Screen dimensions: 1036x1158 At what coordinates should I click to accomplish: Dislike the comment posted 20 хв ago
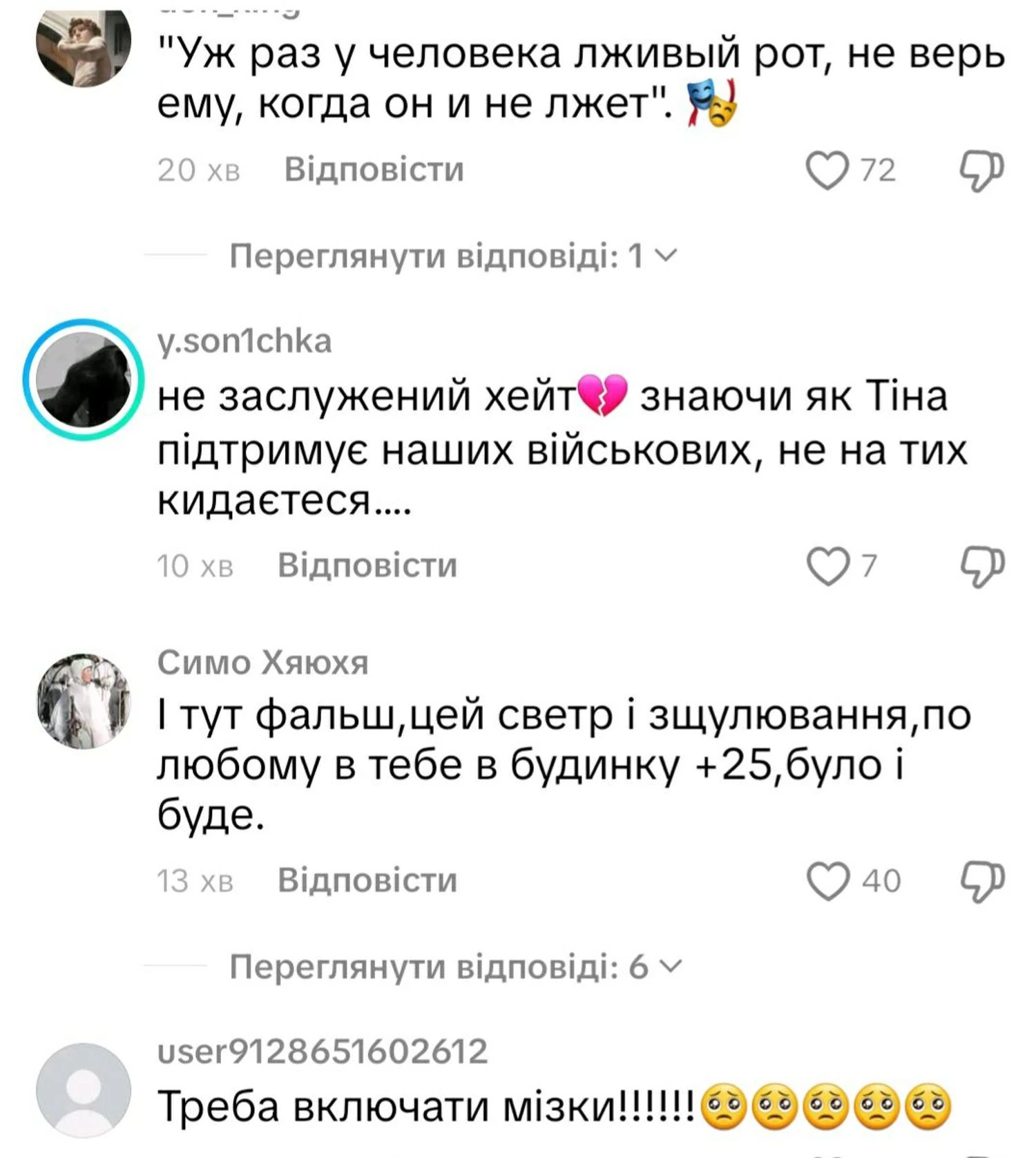[x=981, y=171]
